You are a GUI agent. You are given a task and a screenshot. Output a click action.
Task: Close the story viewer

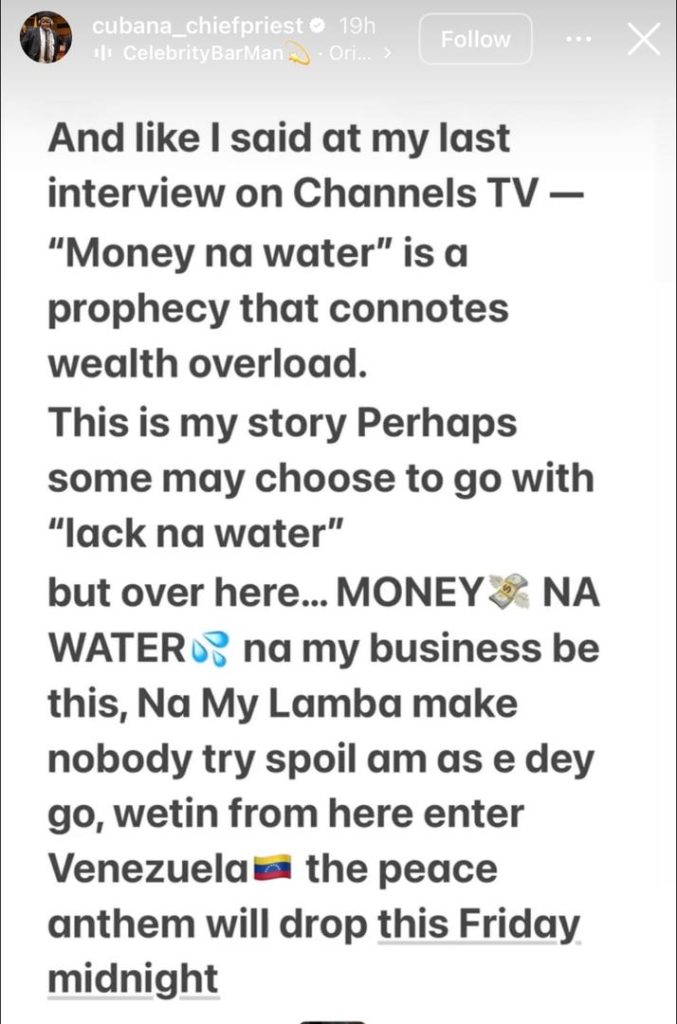(x=642, y=39)
